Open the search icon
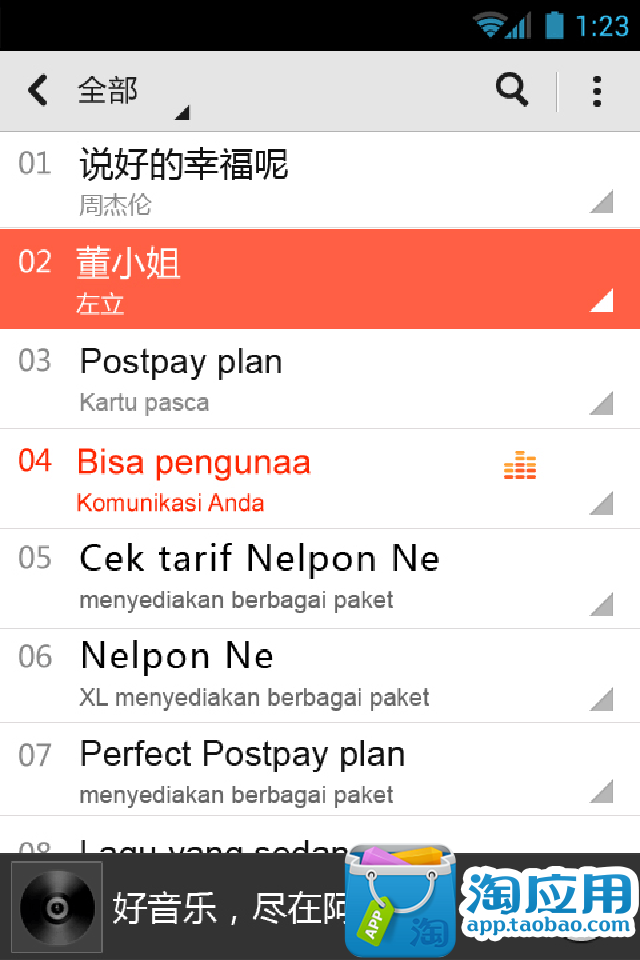 pos(512,90)
